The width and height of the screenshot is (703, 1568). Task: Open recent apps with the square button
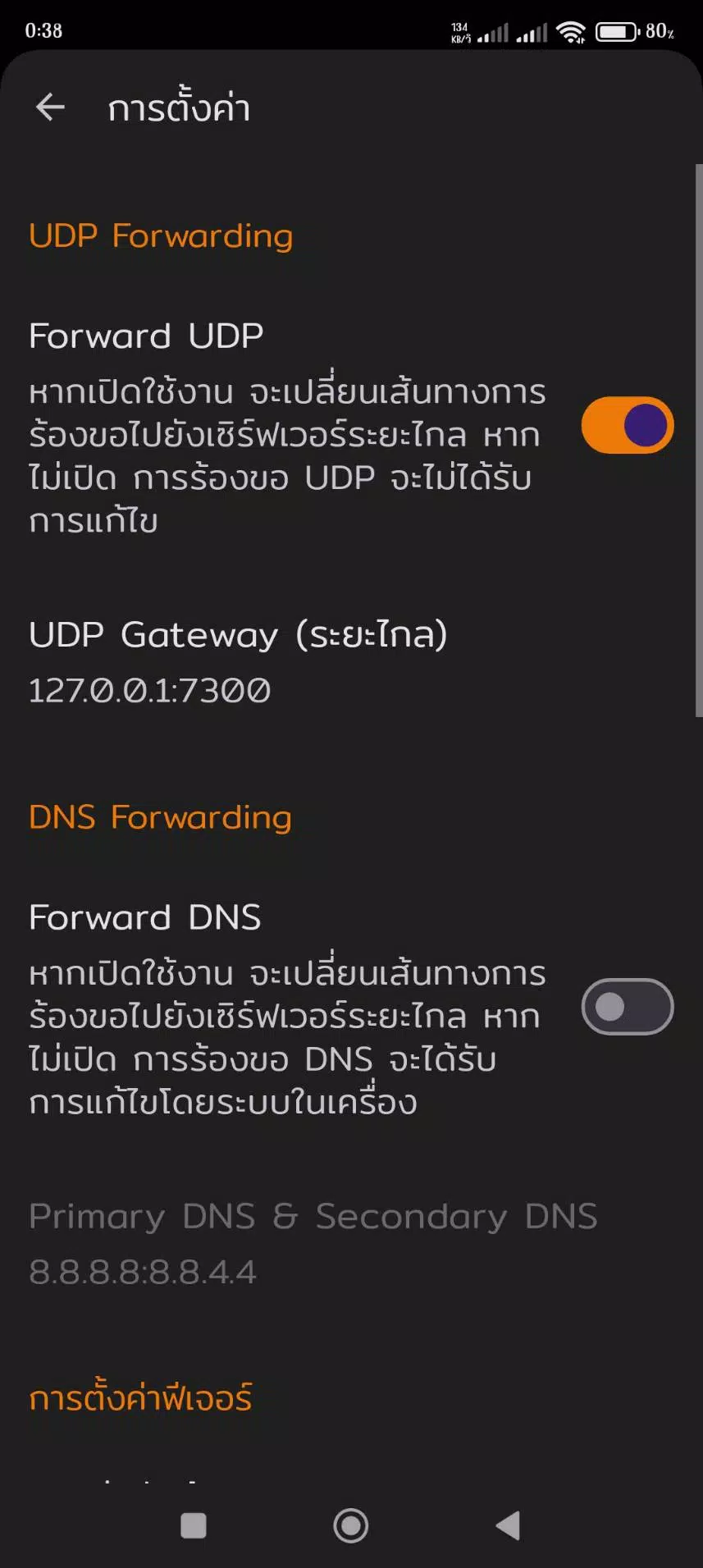tap(194, 1526)
